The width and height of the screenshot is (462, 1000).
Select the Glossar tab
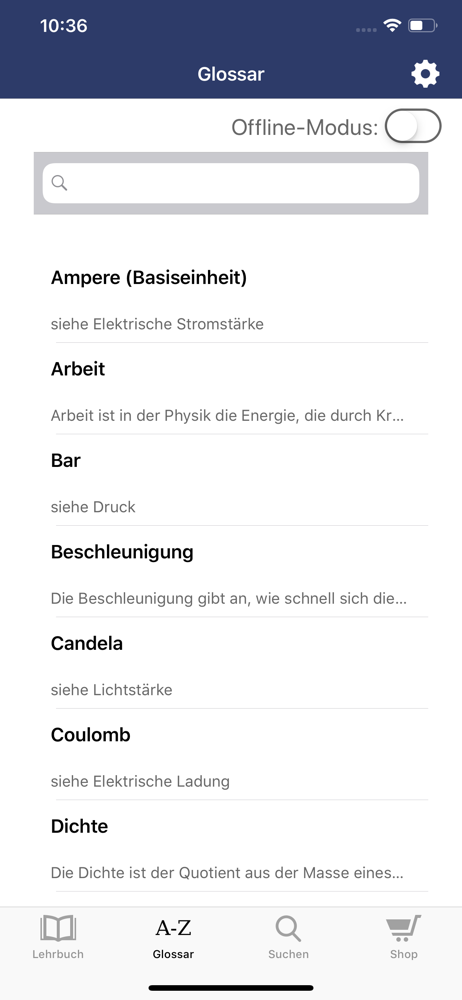[x=174, y=937]
